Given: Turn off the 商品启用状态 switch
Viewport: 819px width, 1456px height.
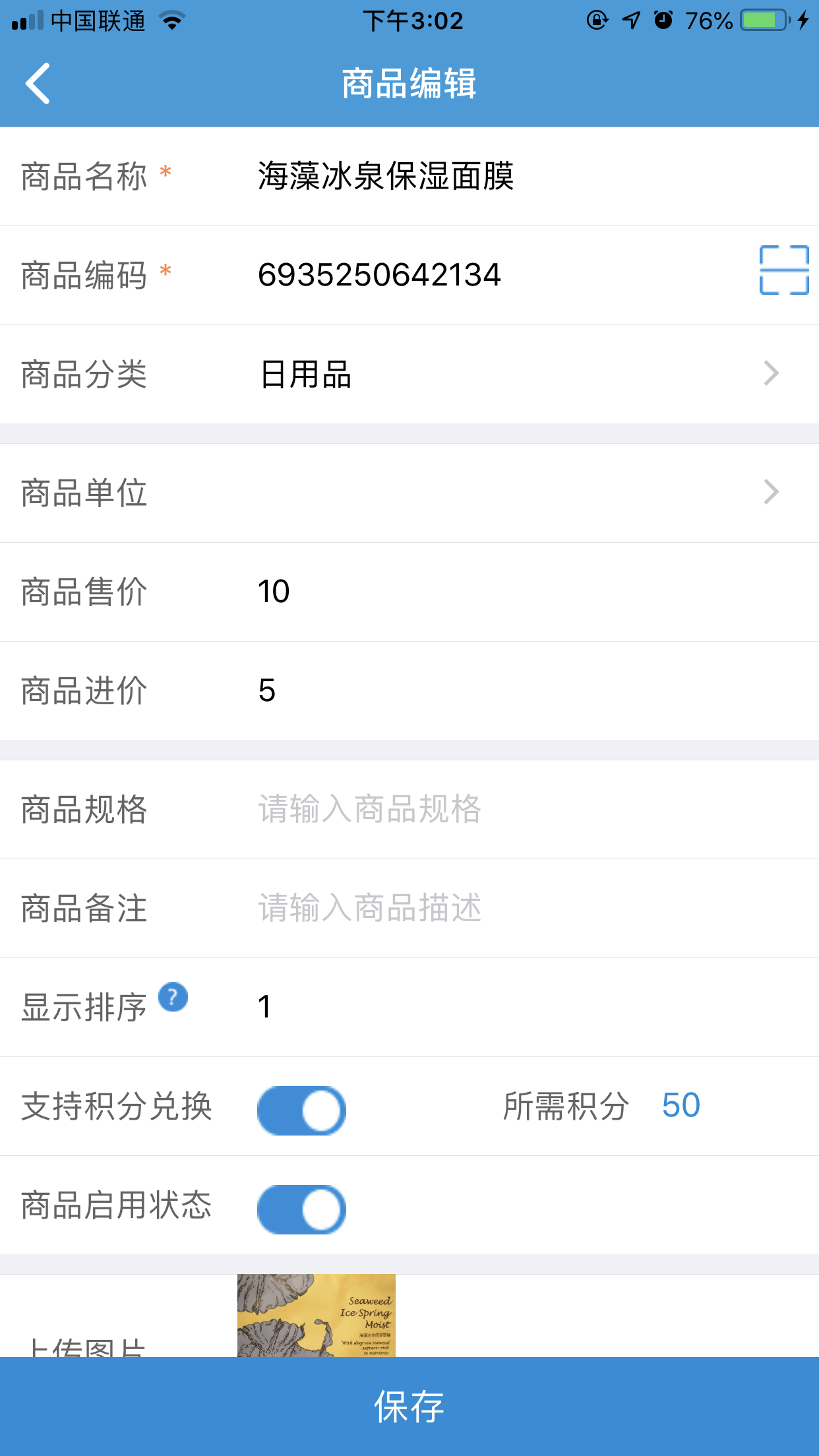Looking at the screenshot, I should 301,1209.
